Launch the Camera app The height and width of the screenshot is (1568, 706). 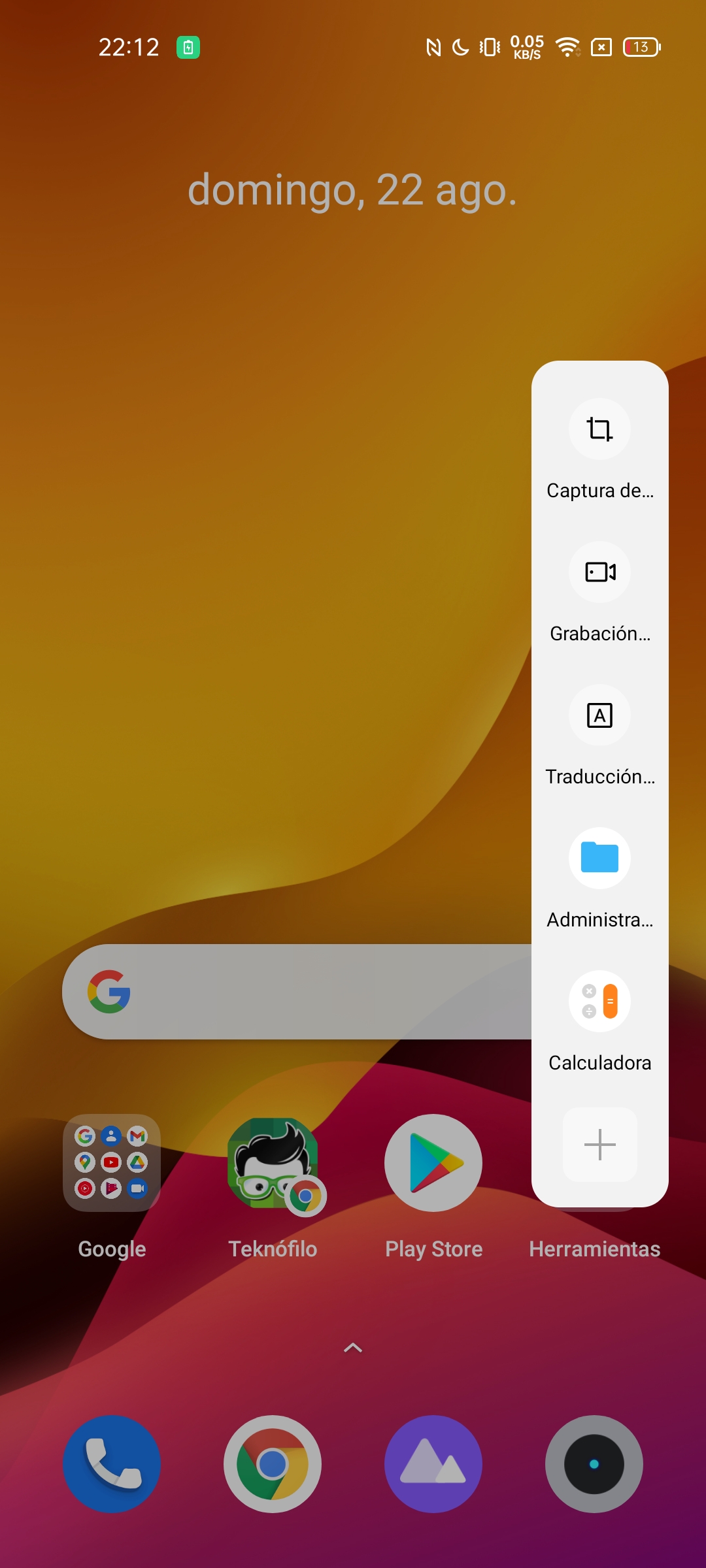tap(594, 1464)
